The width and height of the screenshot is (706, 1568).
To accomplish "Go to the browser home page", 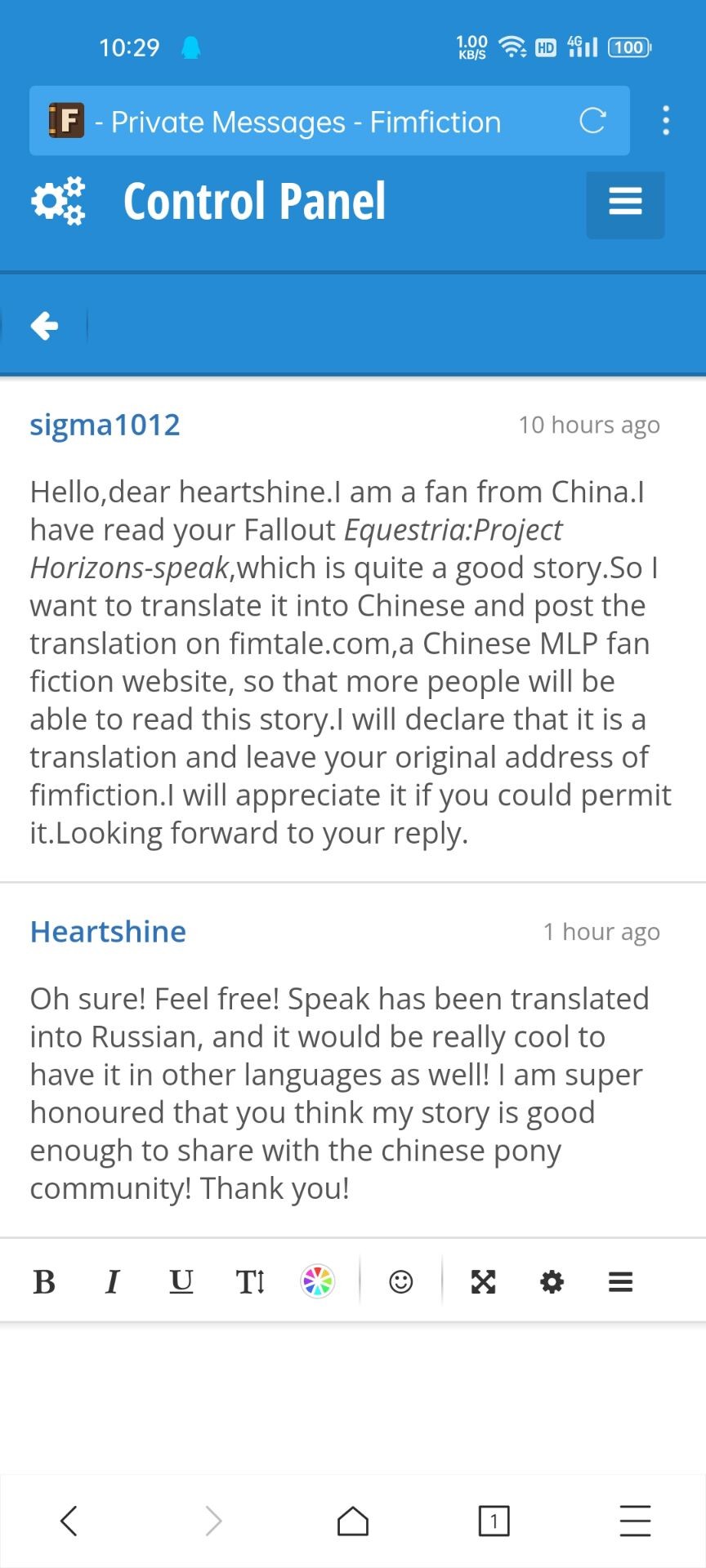I will pos(353,1521).
